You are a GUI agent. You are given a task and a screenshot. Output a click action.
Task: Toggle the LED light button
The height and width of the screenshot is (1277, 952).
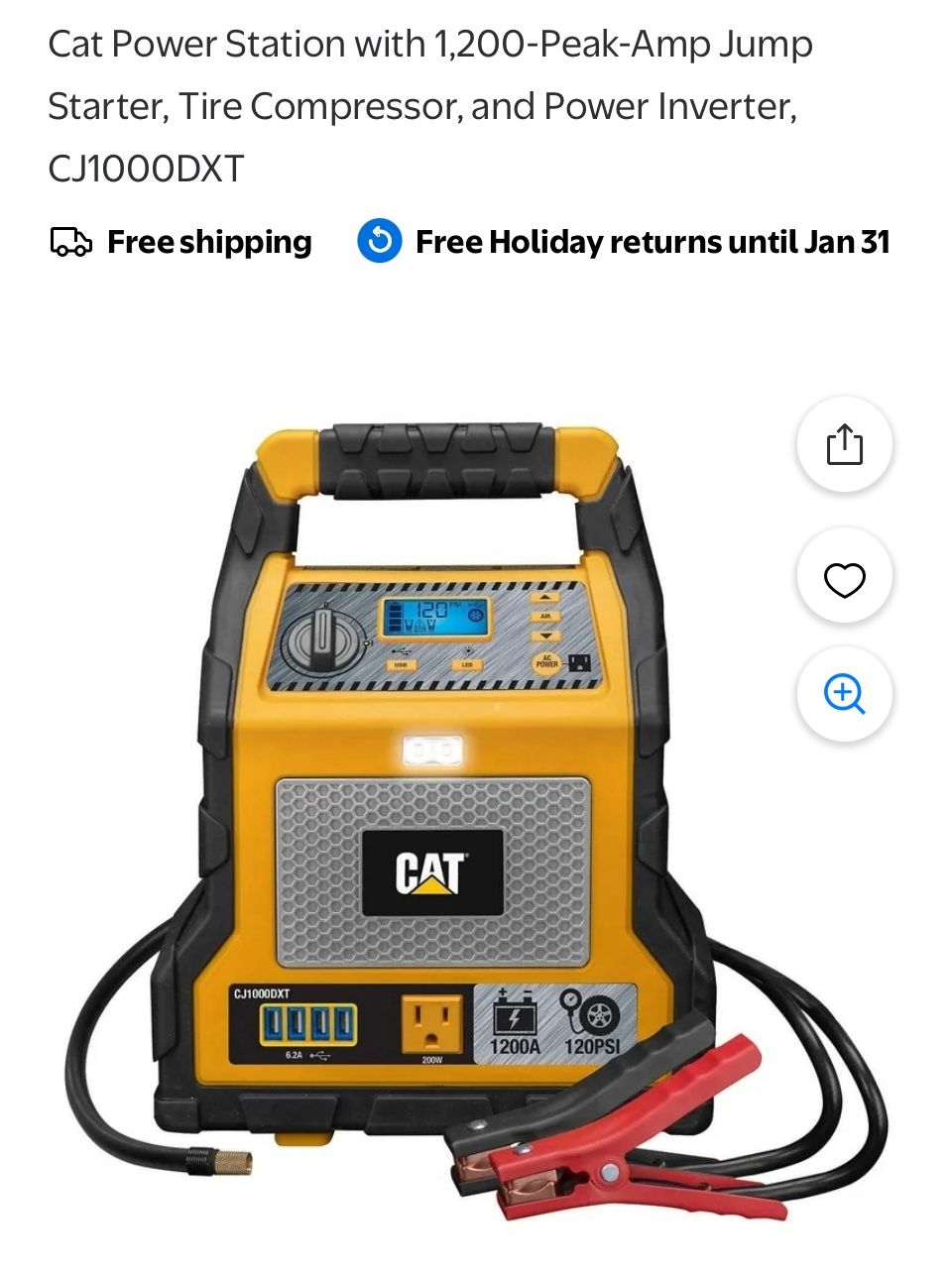pos(468,663)
